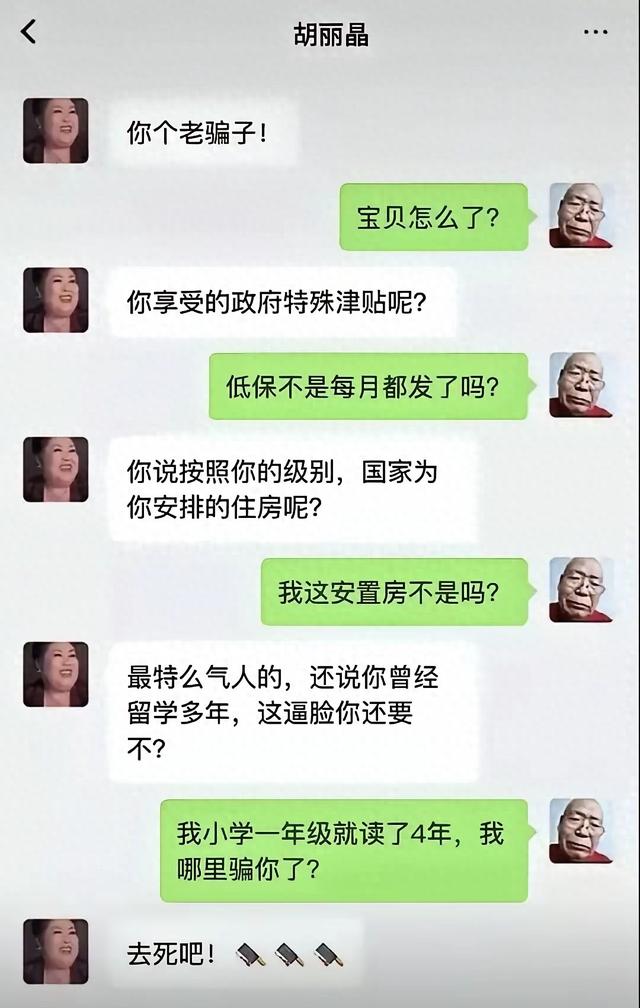Tap the avatar beside "宝贝怎么了?"

click(581, 216)
